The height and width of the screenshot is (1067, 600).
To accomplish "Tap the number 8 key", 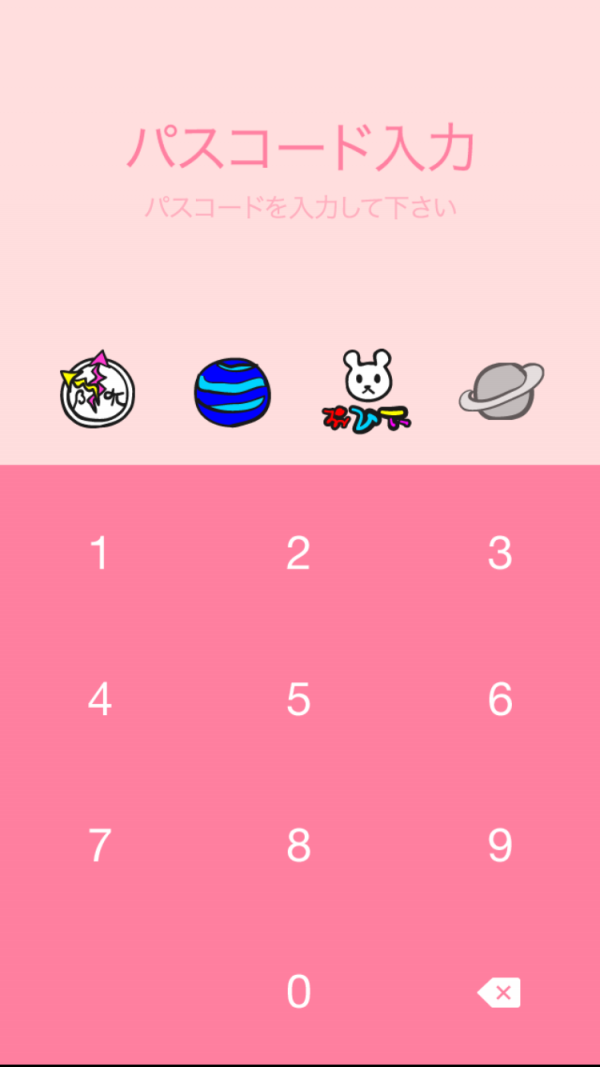I will coord(298,846).
